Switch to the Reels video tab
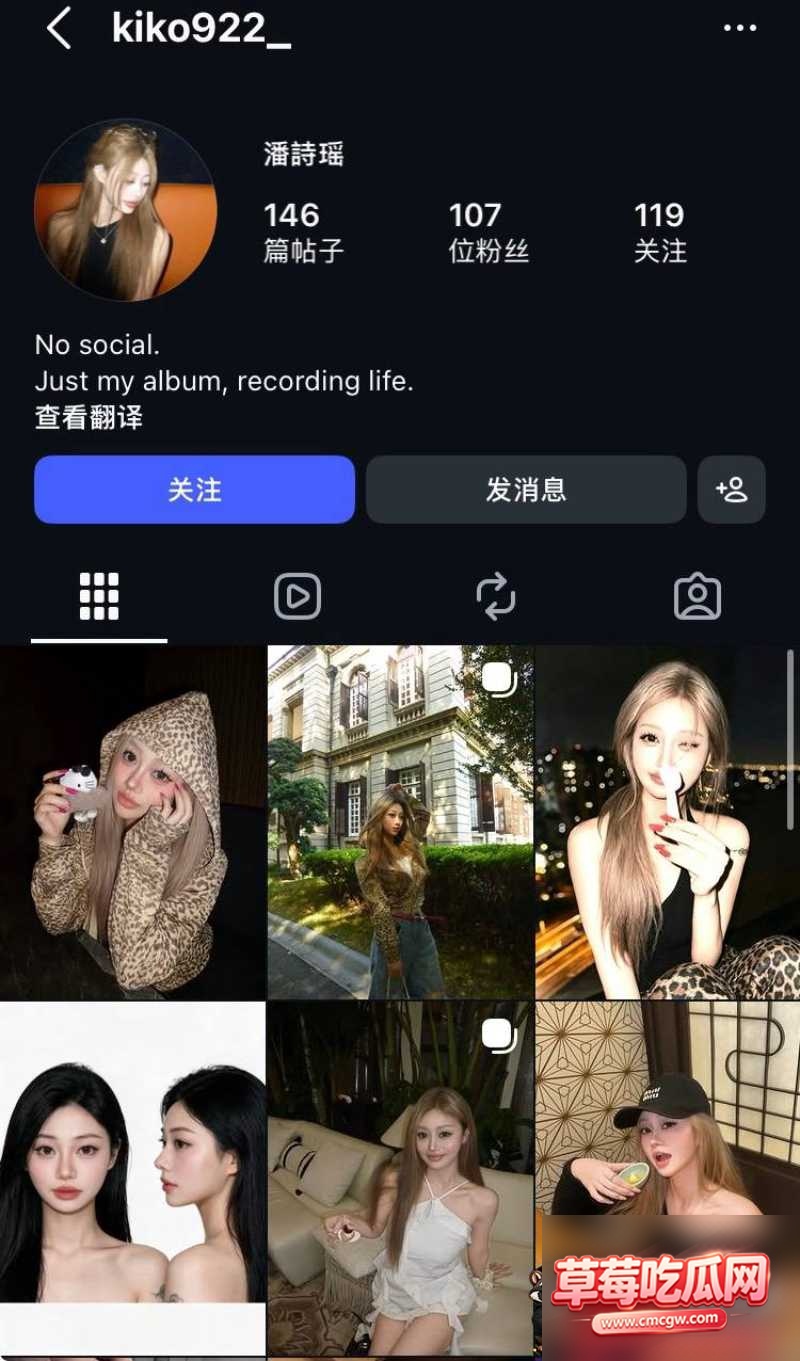The image size is (800, 1361). tap(298, 597)
